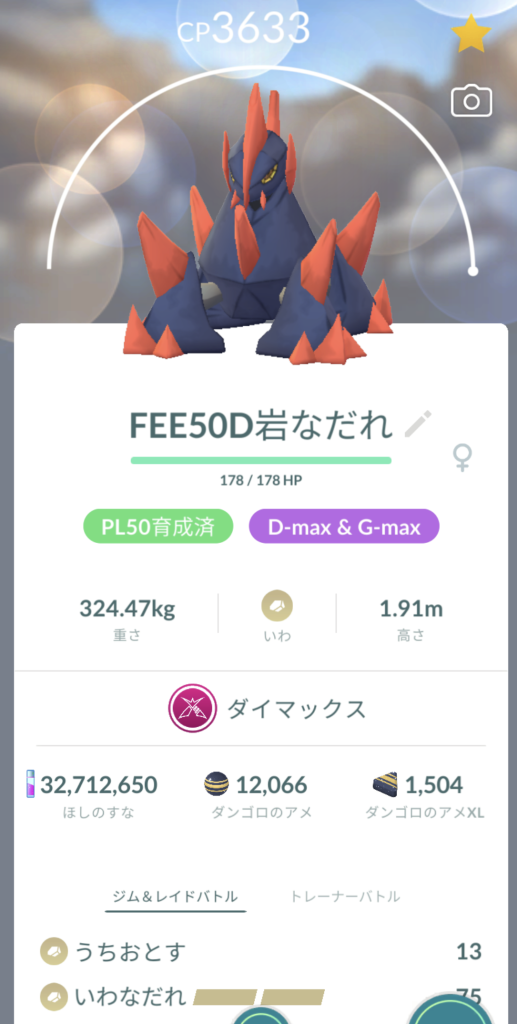The height and width of the screenshot is (1024, 517).
Task: Tap the D-max & G-max tag
Action: coord(344,526)
